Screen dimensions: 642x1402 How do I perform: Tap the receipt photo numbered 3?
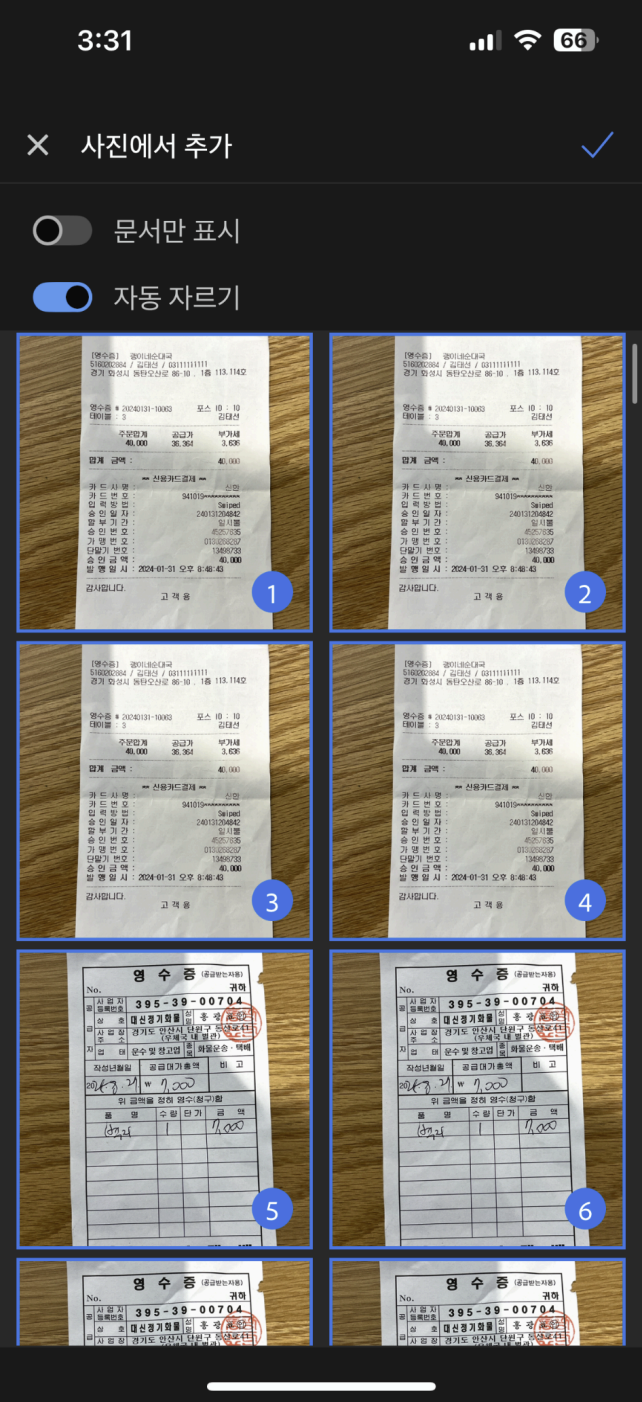(x=165, y=791)
